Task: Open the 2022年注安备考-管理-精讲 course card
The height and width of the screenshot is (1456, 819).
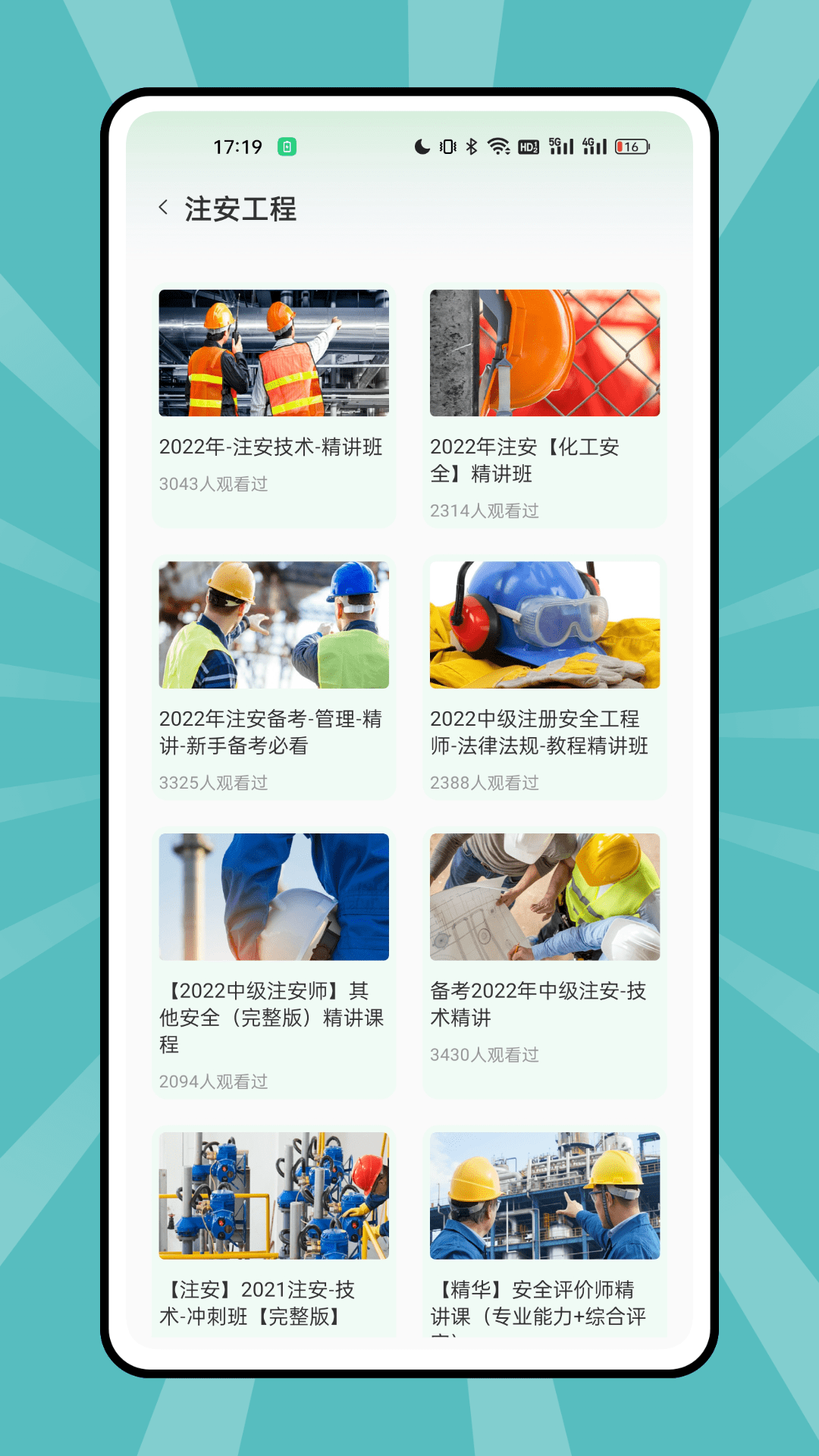Action: pyautogui.click(x=274, y=677)
